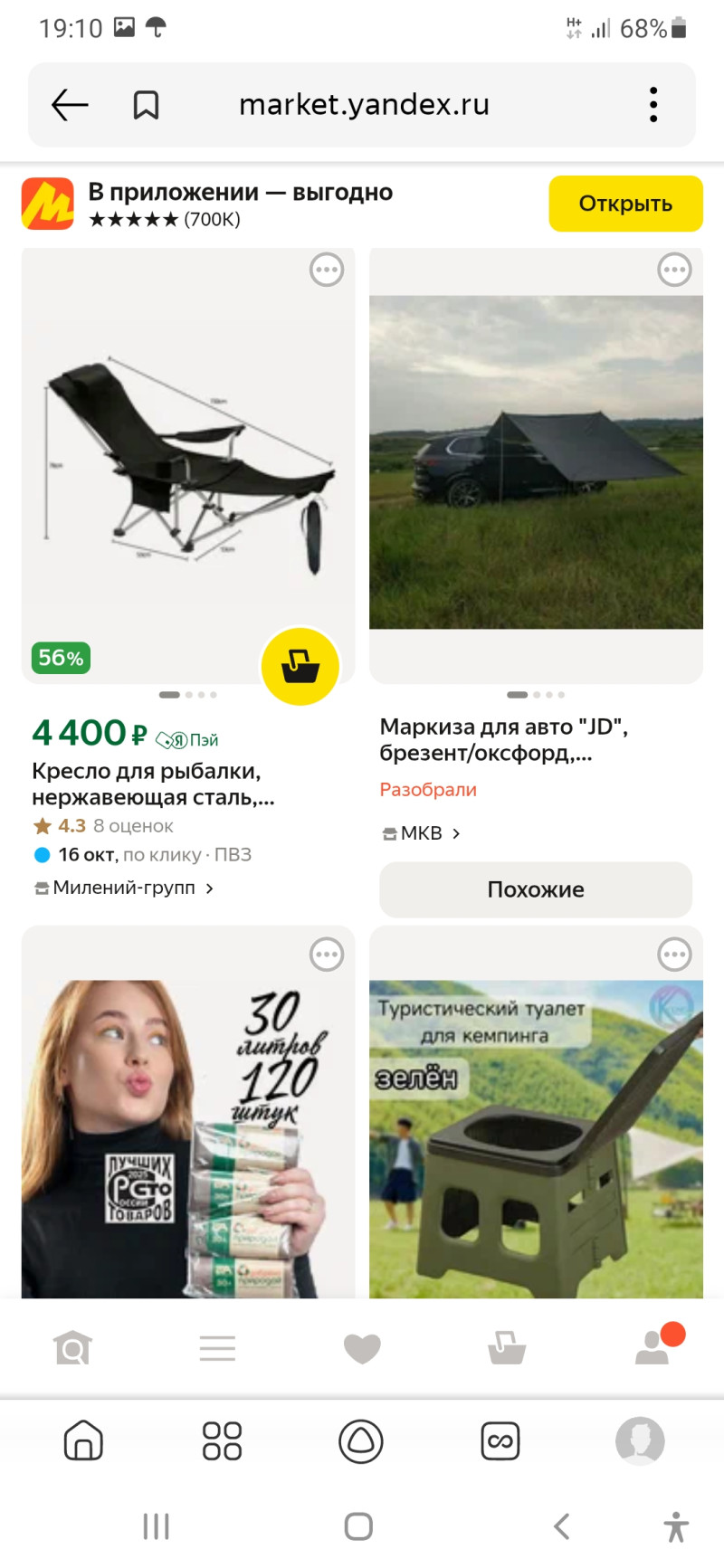Tap Открыть to open the app
The height and width of the screenshot is (1568, 724).
(625, 204)
